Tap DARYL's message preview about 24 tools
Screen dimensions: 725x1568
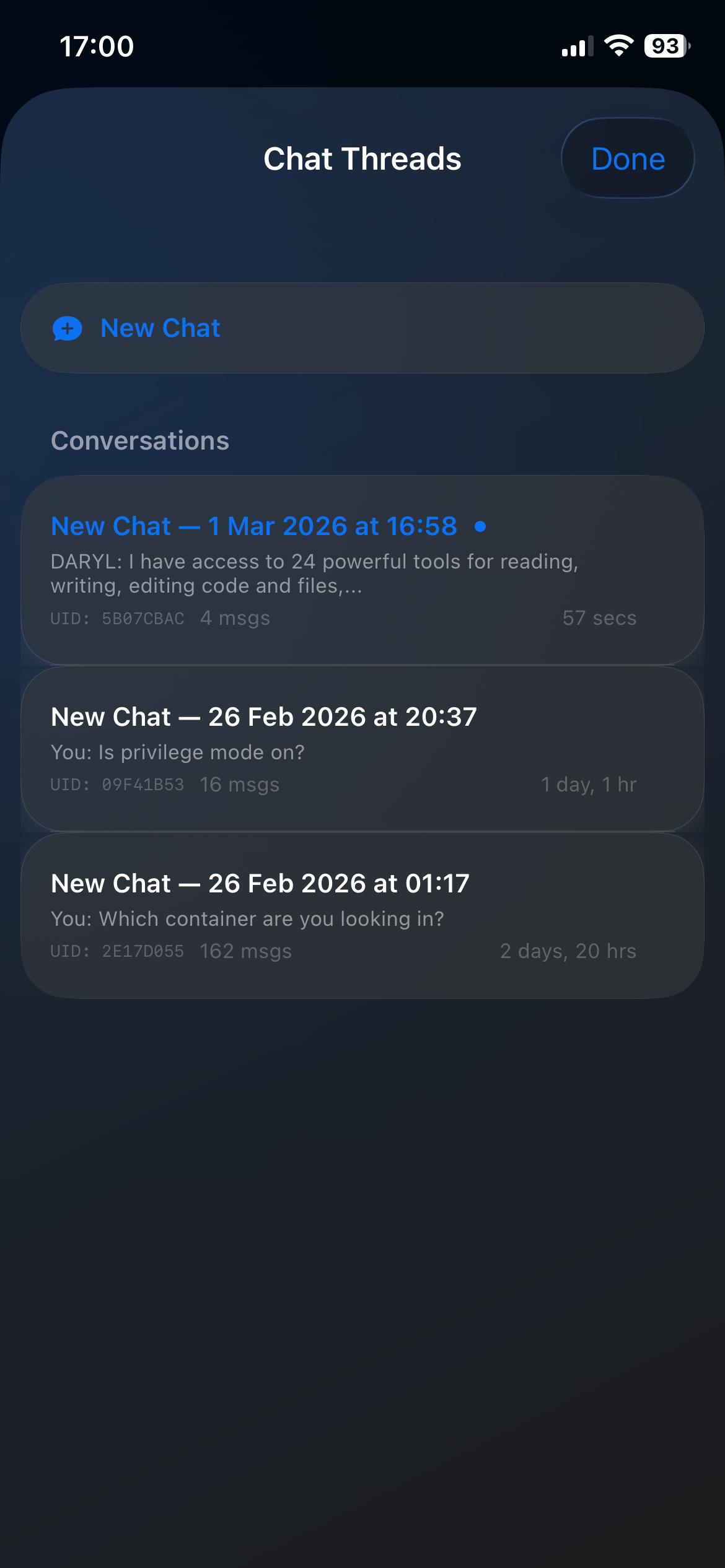click(315, 573)
